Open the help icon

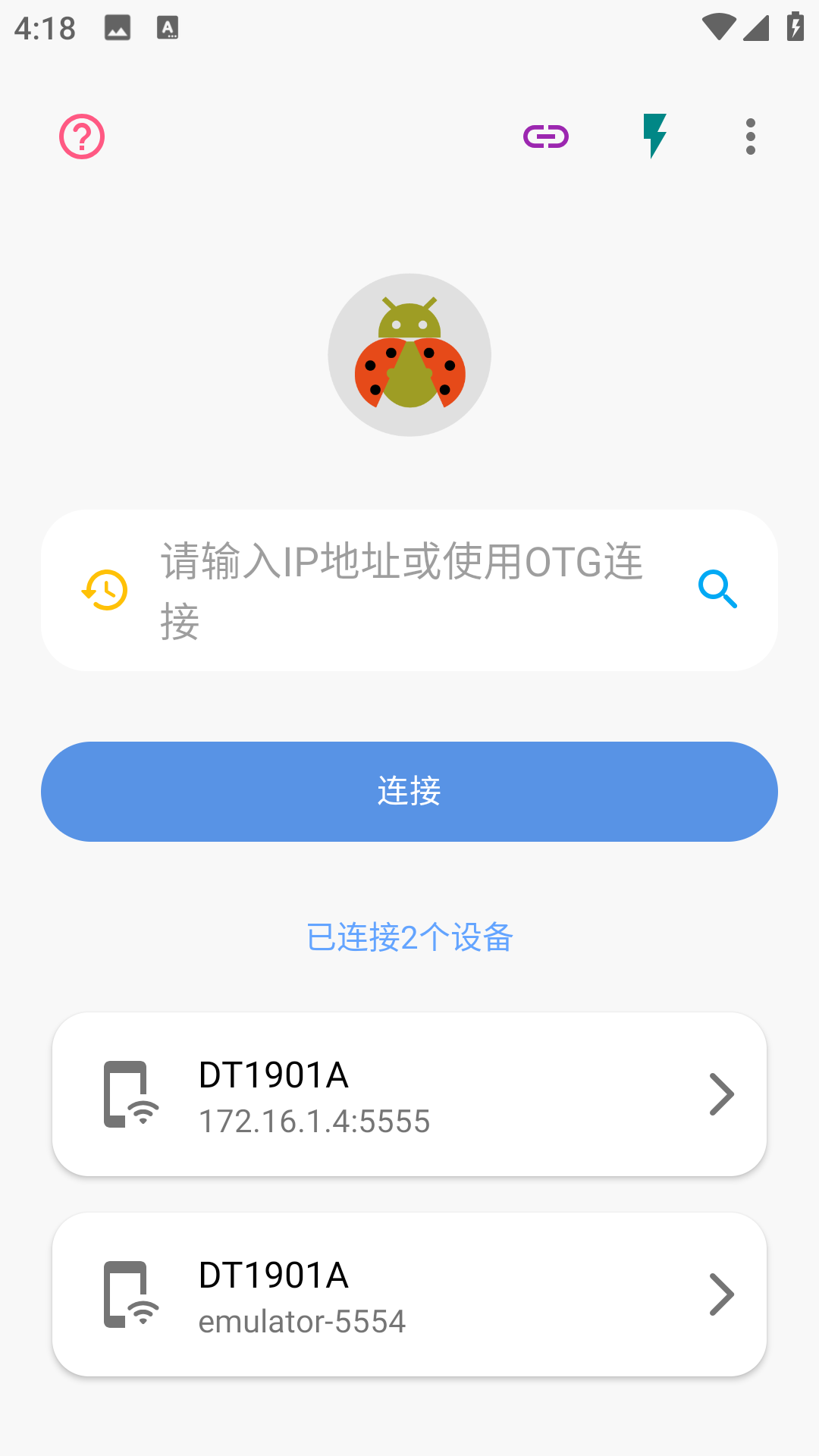click(81, 136)
